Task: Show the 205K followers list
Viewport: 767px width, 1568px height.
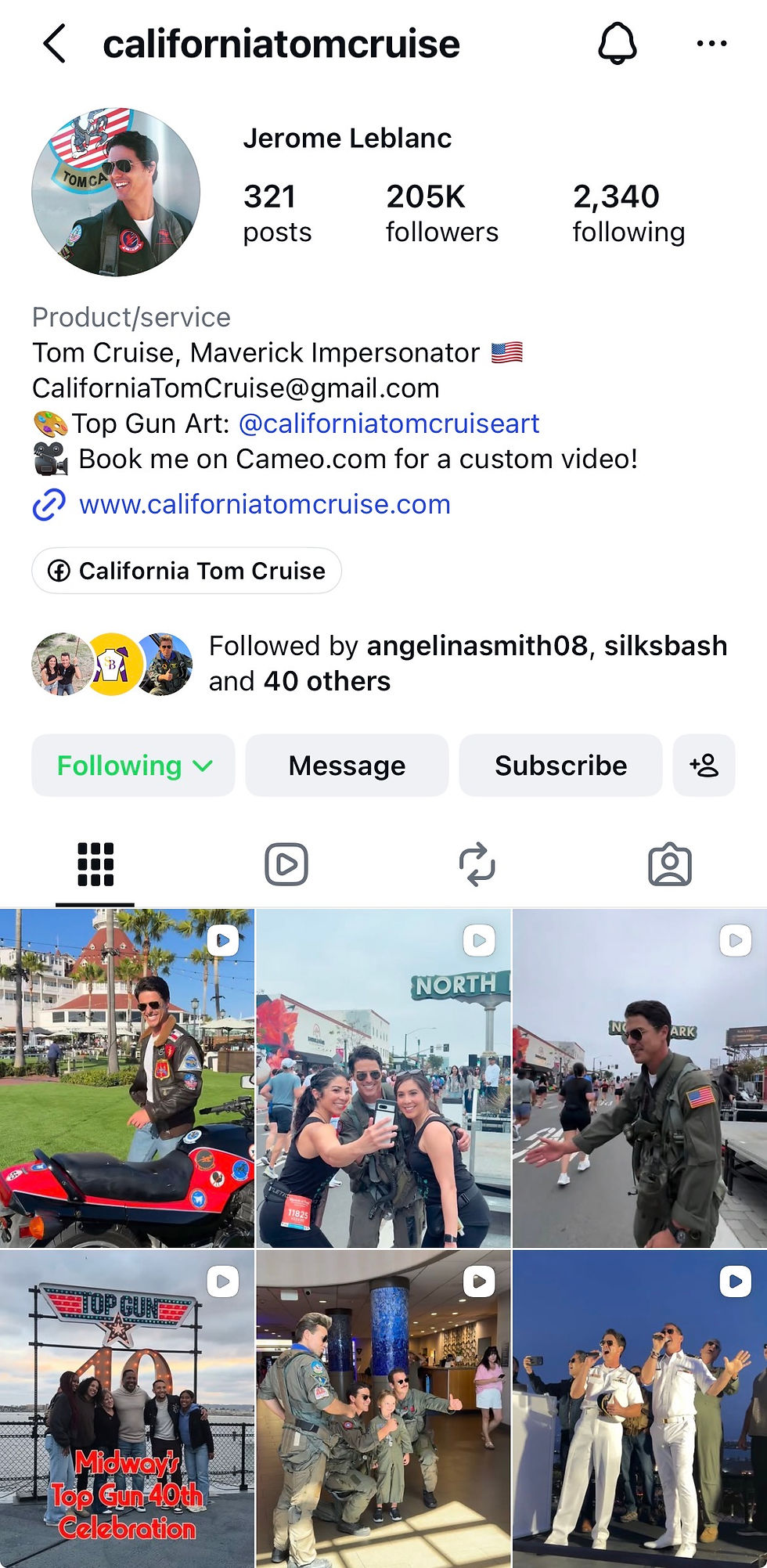Action: (x=441, y=213)
